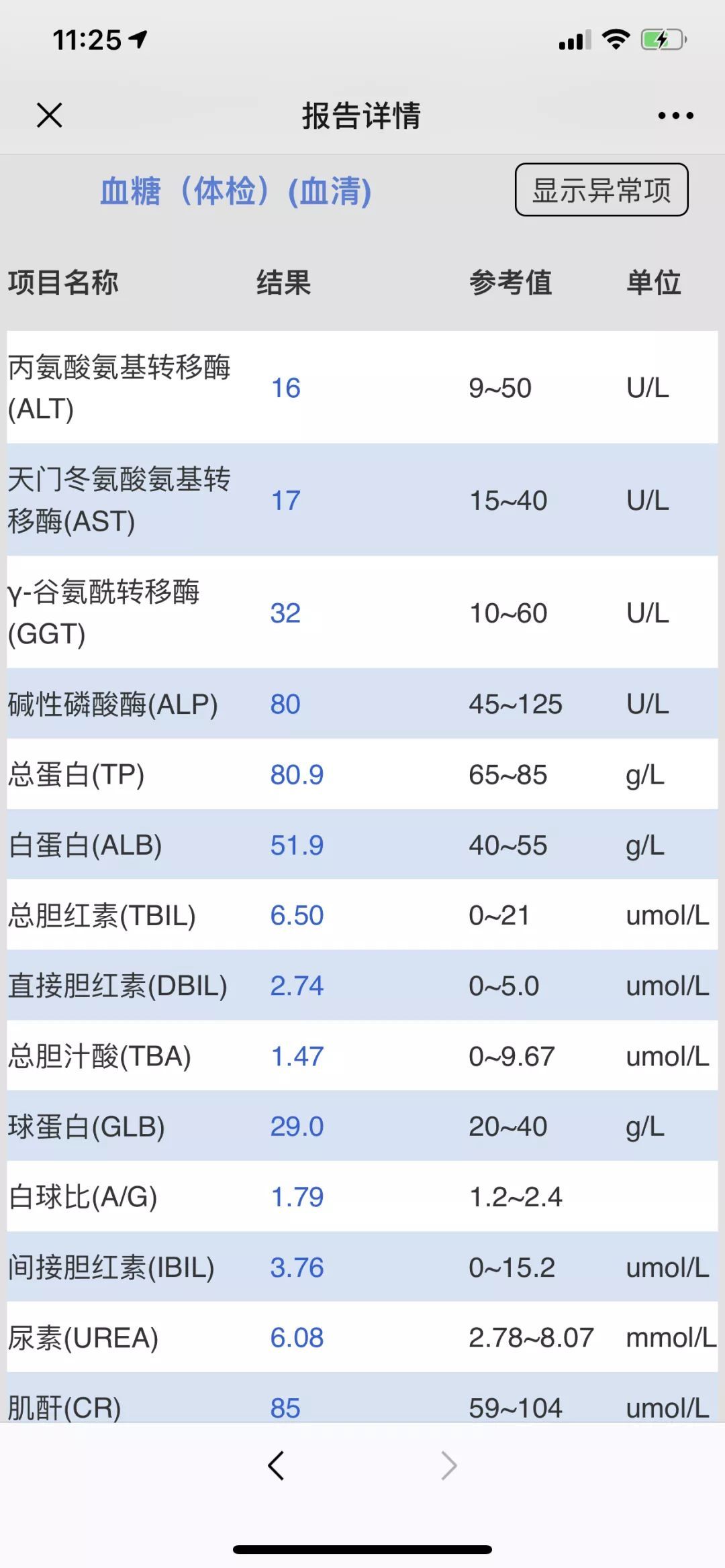This screenshot has width=725, height=1568.
Task: Go forward with the bottom right arrow
Action: pos(448,1465)
